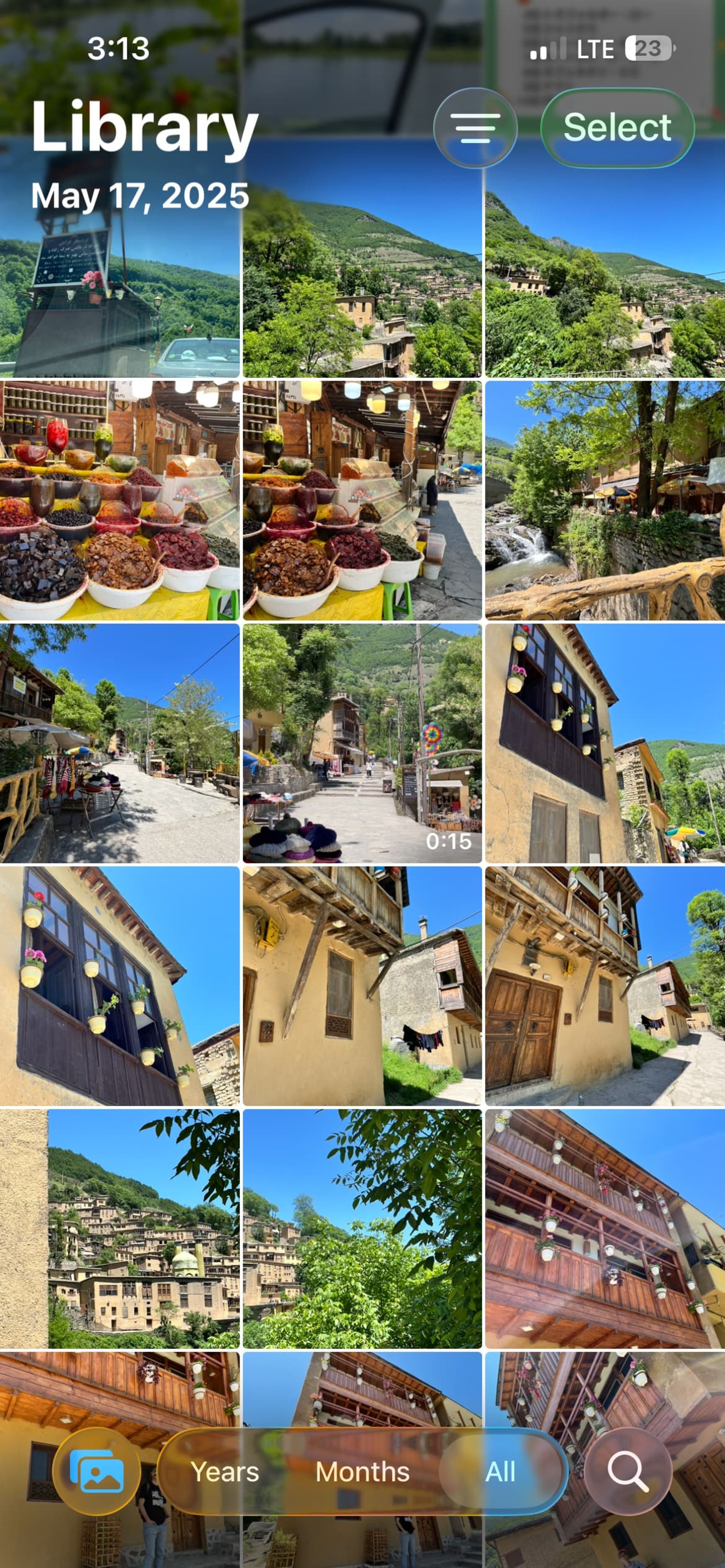The image size is (725, 1568).
Task: Tap the Select button
Action: (617, 128)
